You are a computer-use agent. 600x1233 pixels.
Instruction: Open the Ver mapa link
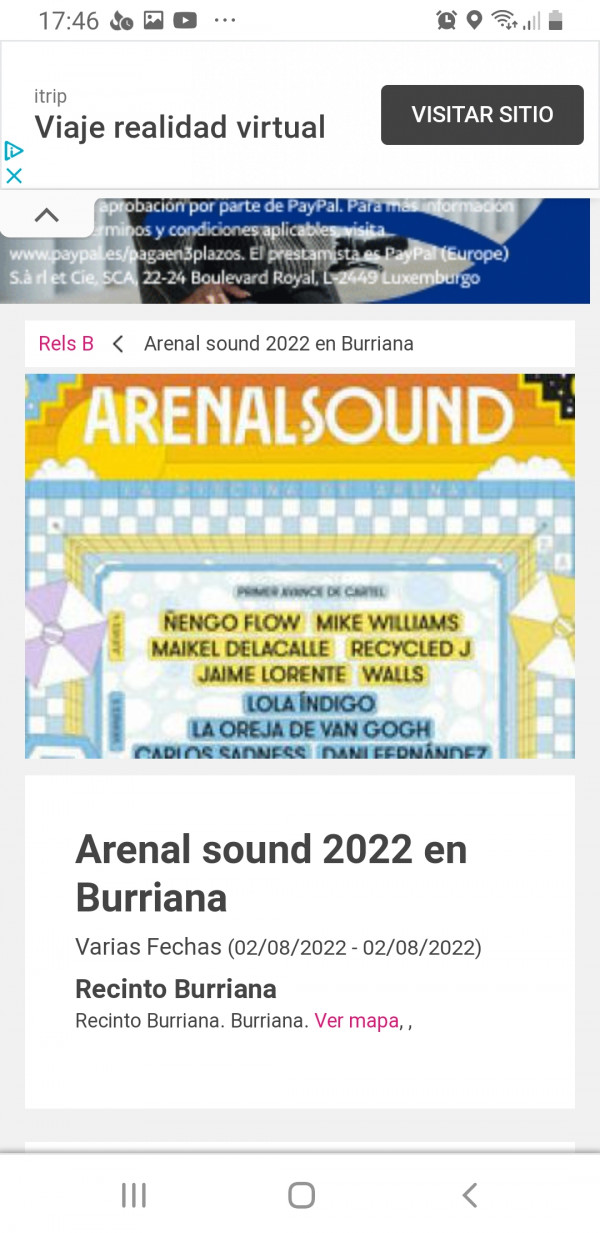tap(356, 1021)
